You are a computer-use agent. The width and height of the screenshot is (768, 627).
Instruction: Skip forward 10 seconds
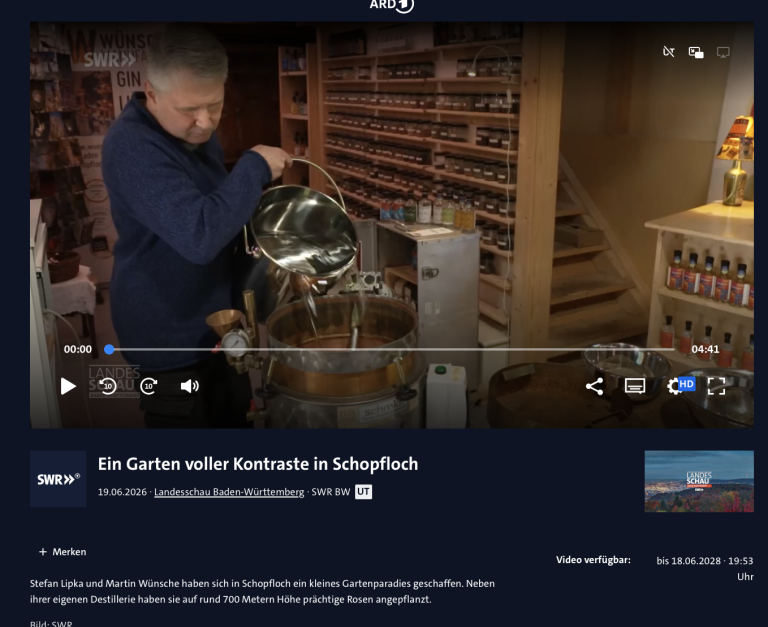pos(149,386)
